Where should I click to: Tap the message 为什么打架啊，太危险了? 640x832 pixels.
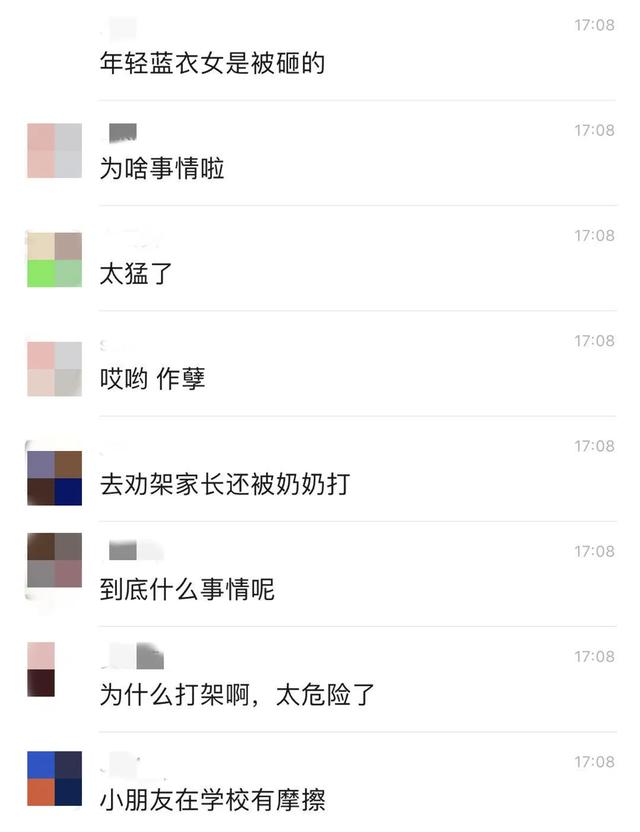click(237, 695)
